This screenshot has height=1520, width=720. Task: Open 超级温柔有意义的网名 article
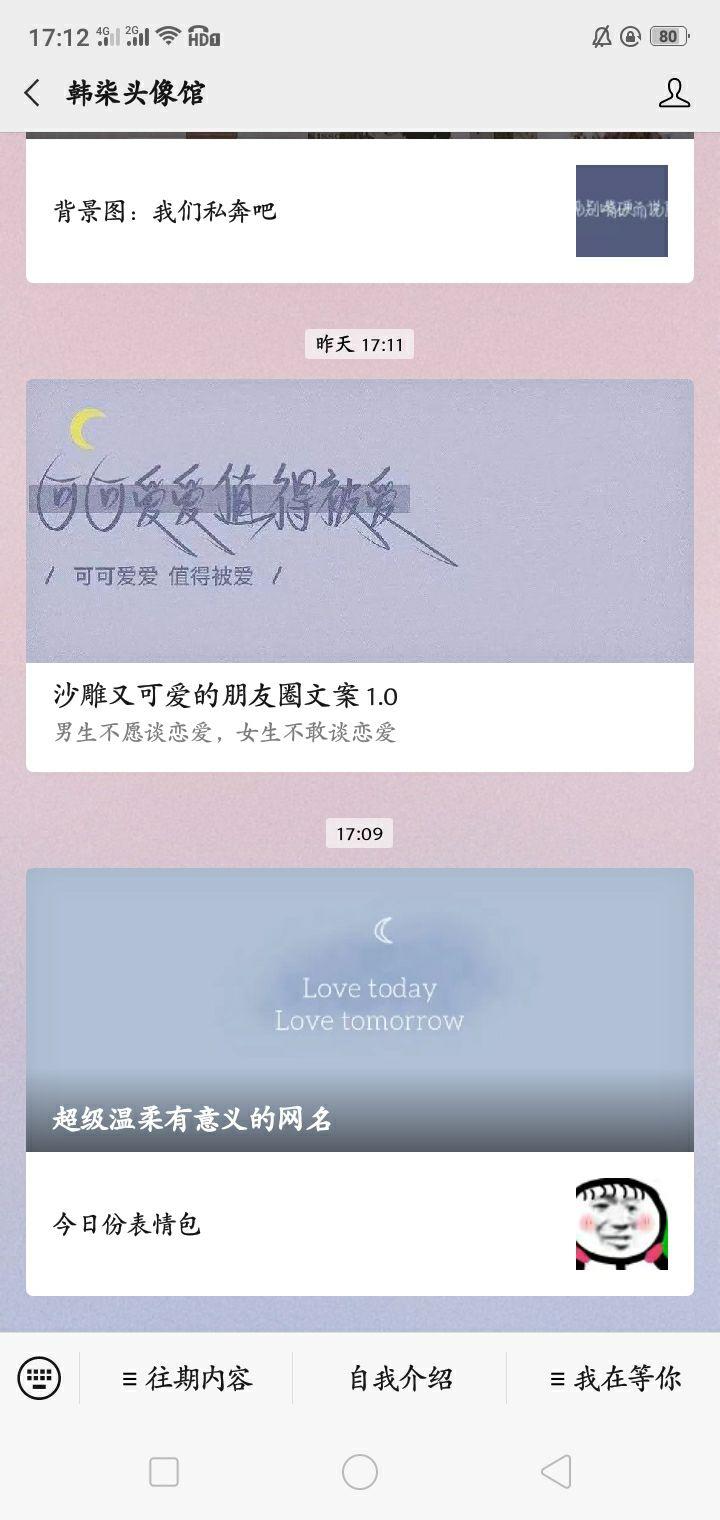[x=359, y=1010]
